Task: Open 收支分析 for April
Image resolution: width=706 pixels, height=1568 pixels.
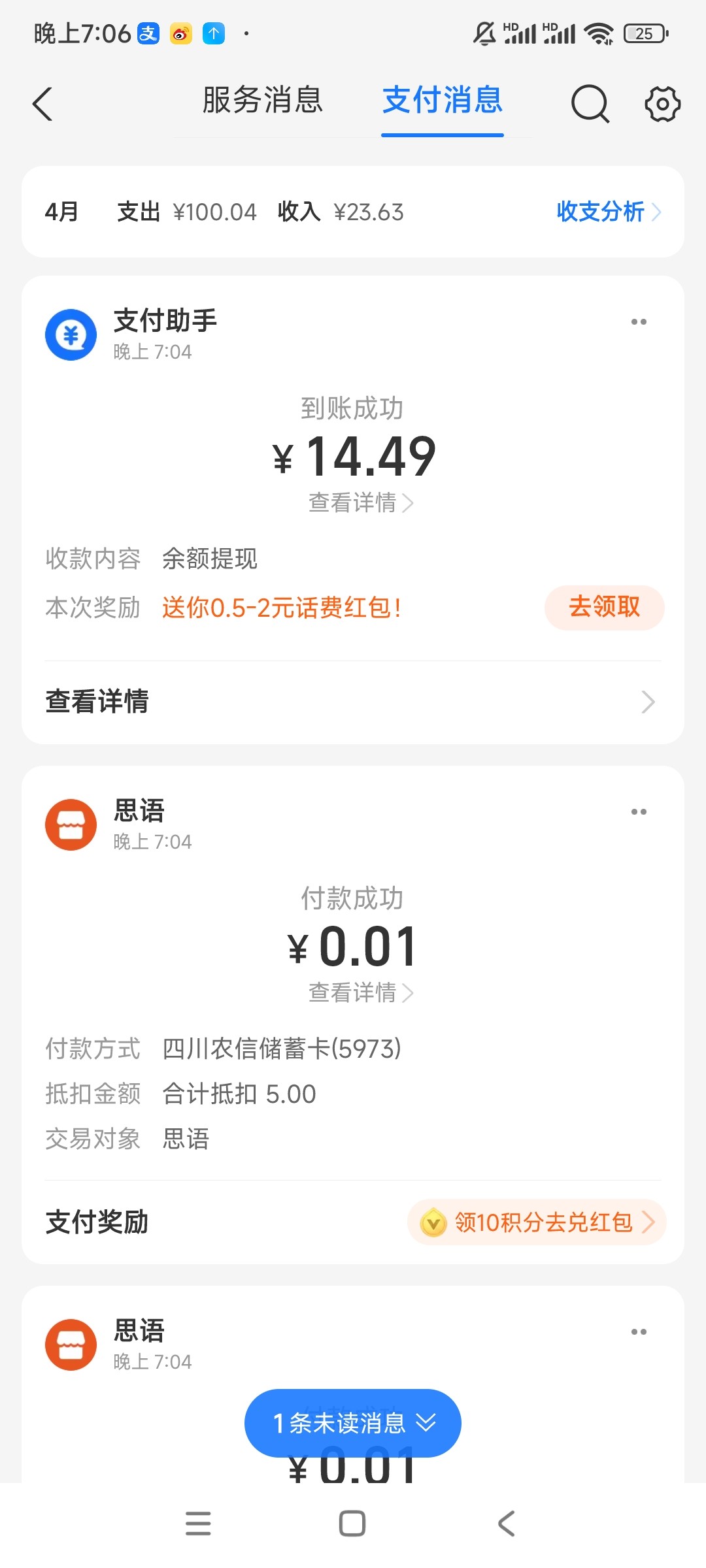Action: pyautogui.click(x=608, y=212)
